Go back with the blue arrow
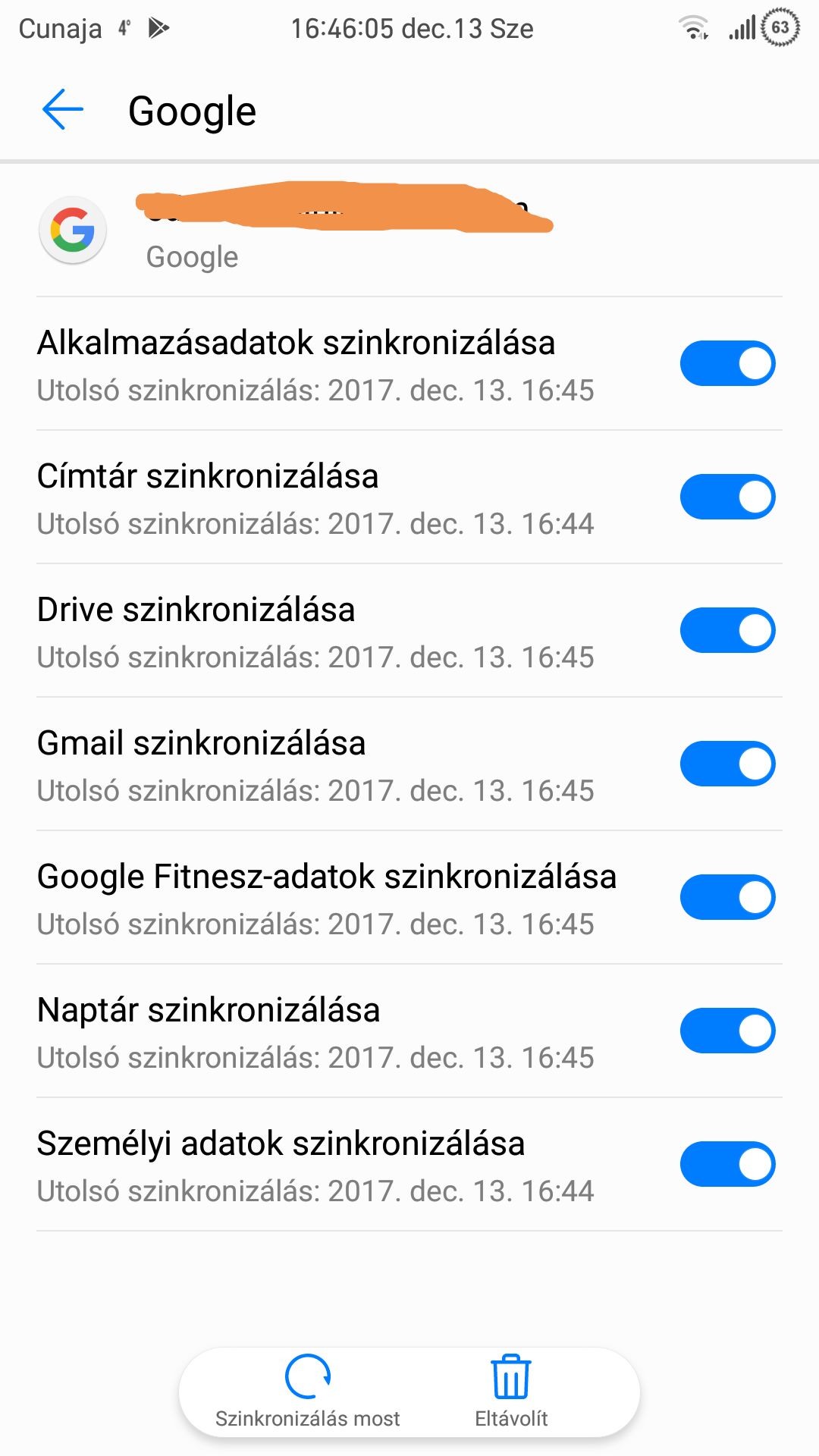Viewport: 819px width, 1456px height. 62,110
